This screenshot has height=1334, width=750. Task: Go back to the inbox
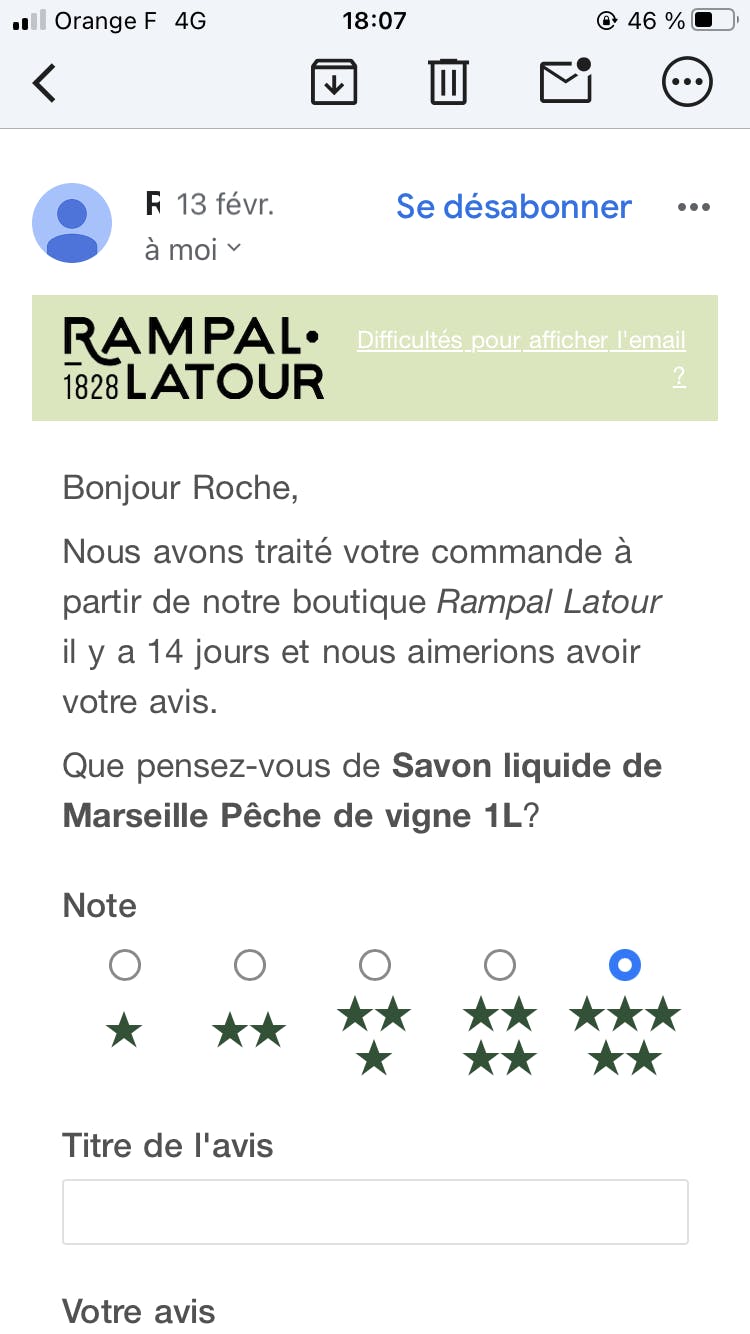coord(45,82)
